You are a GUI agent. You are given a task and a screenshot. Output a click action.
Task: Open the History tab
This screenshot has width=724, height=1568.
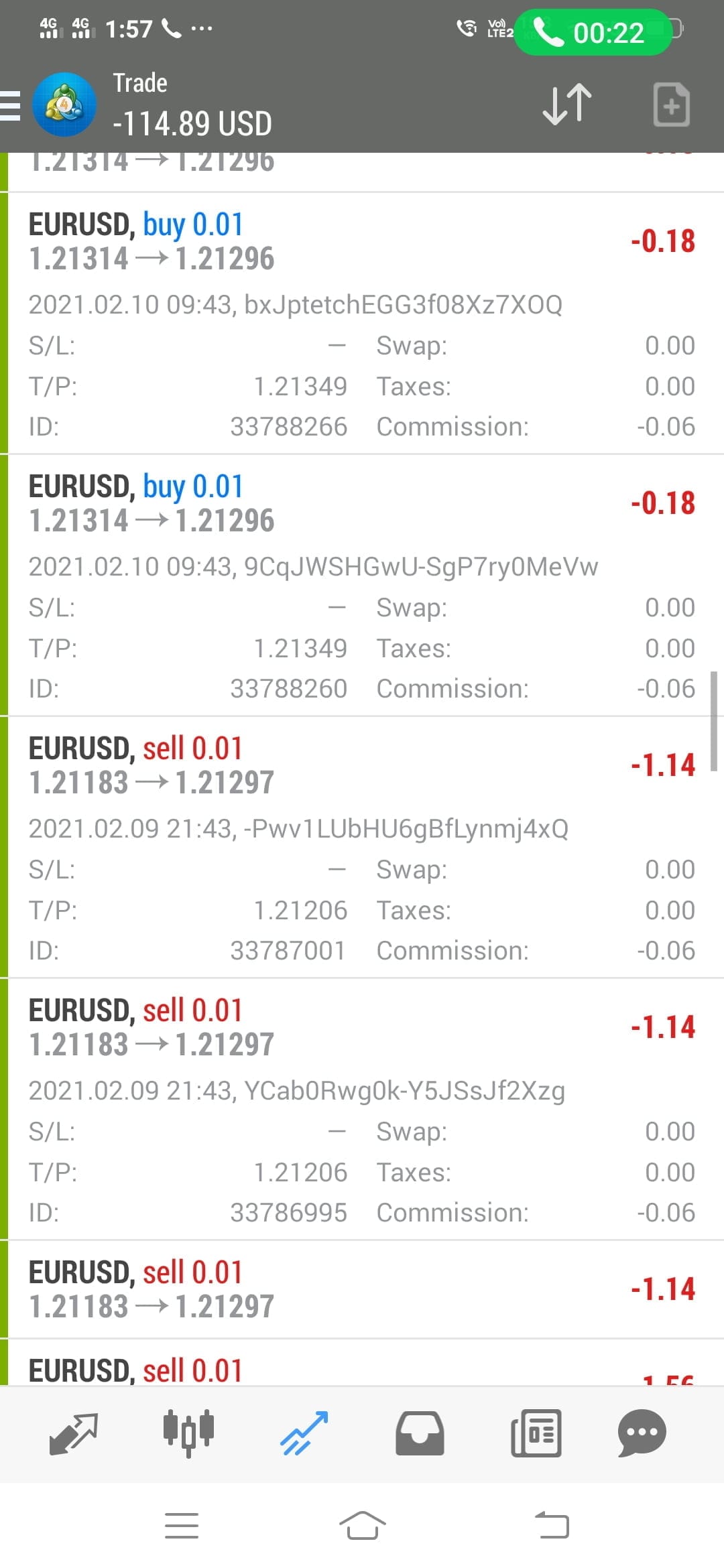coord(420,1433)
